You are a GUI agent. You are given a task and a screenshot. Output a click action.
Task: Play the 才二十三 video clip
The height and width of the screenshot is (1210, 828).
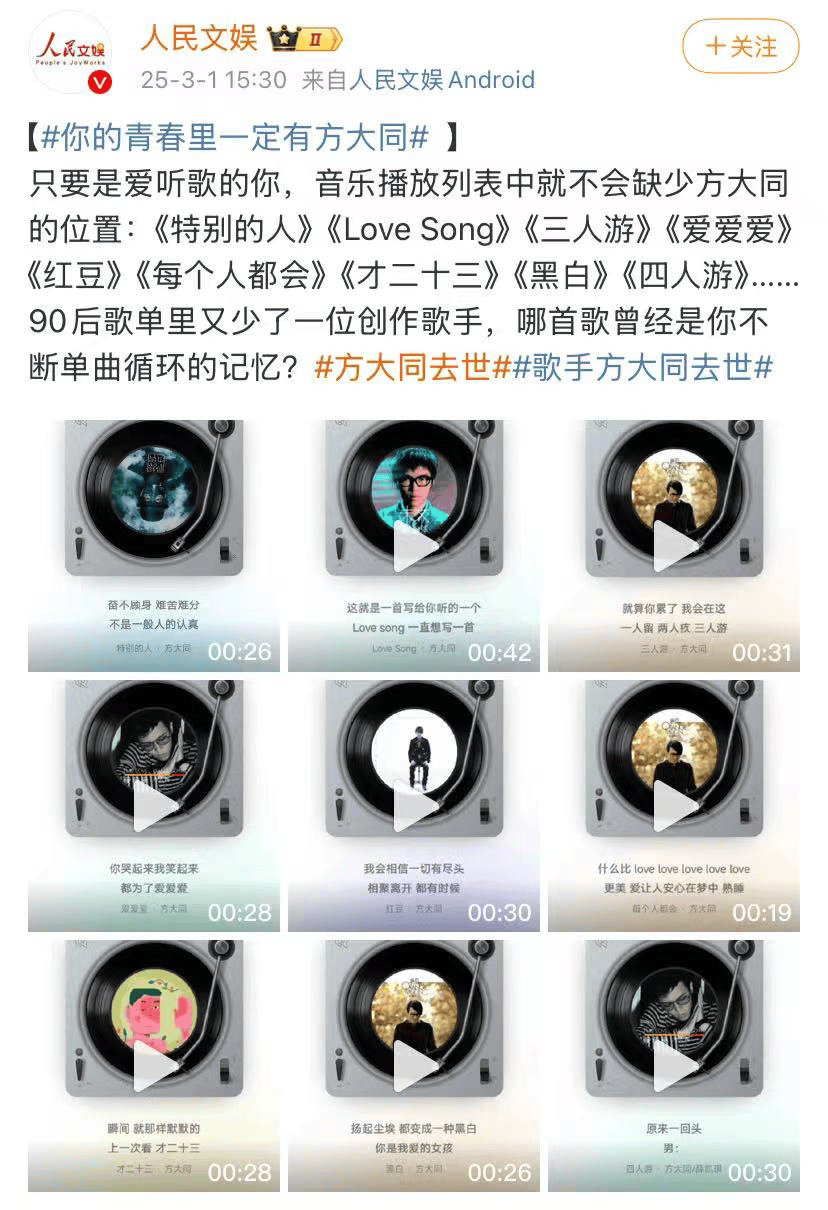(154, 1065)
